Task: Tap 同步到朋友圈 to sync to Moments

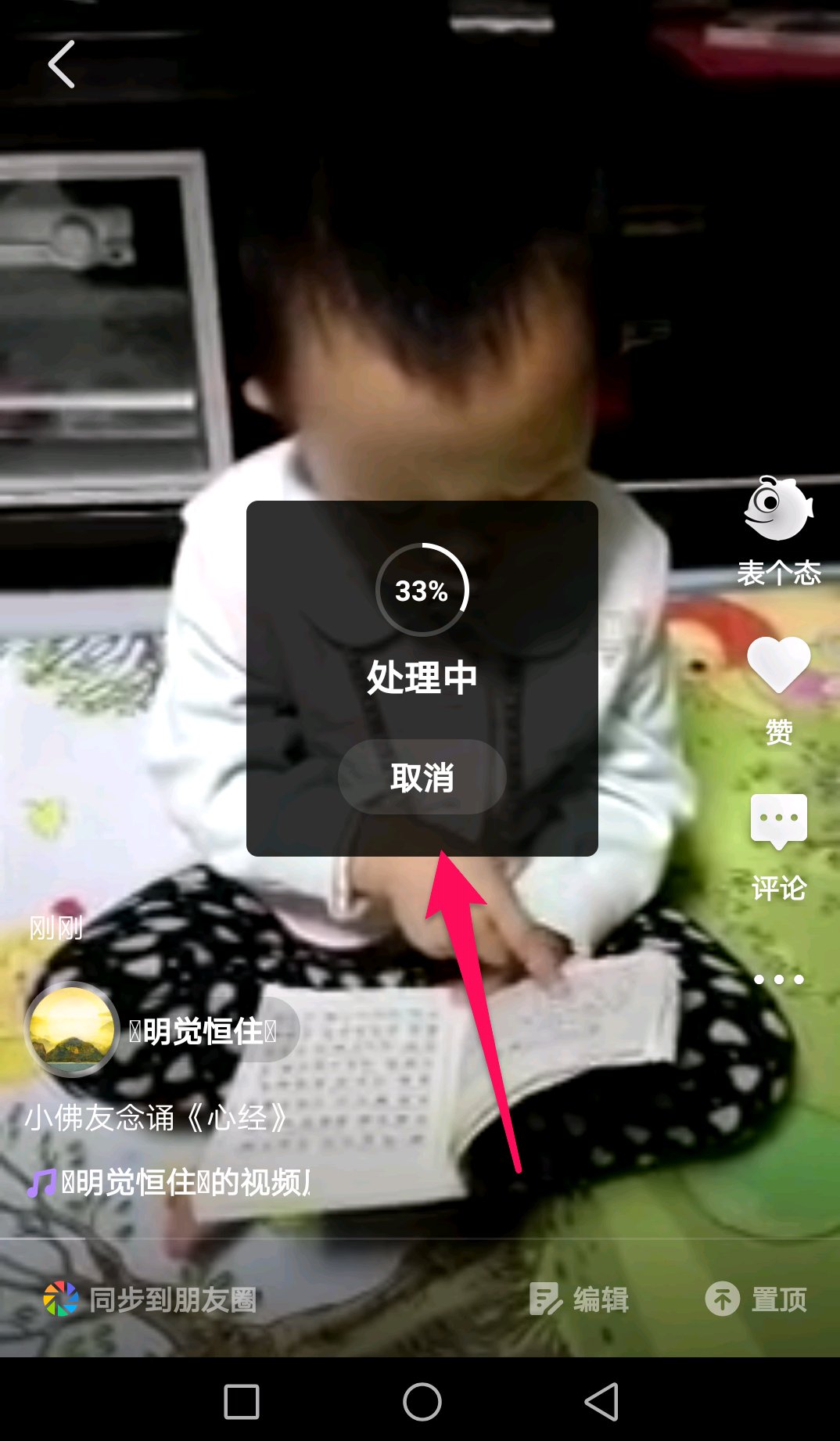Action: (150, 1299)
